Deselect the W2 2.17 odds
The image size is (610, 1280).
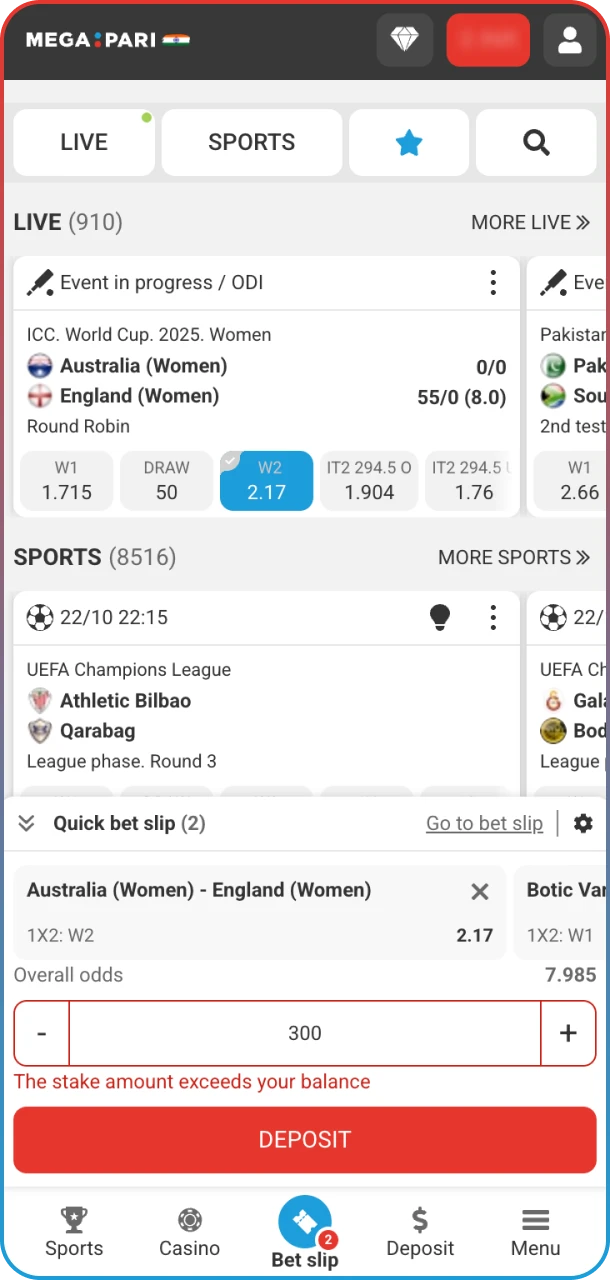pos(266,480)
